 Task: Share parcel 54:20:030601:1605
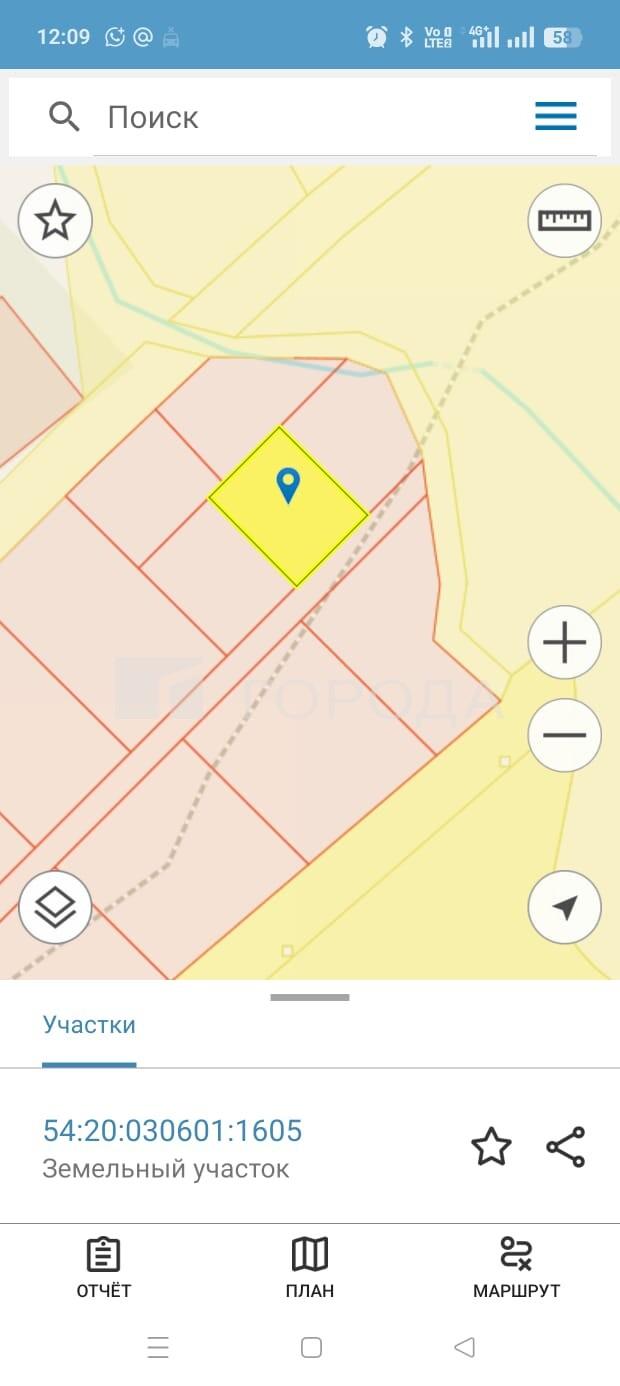[x=566, y=1147]
